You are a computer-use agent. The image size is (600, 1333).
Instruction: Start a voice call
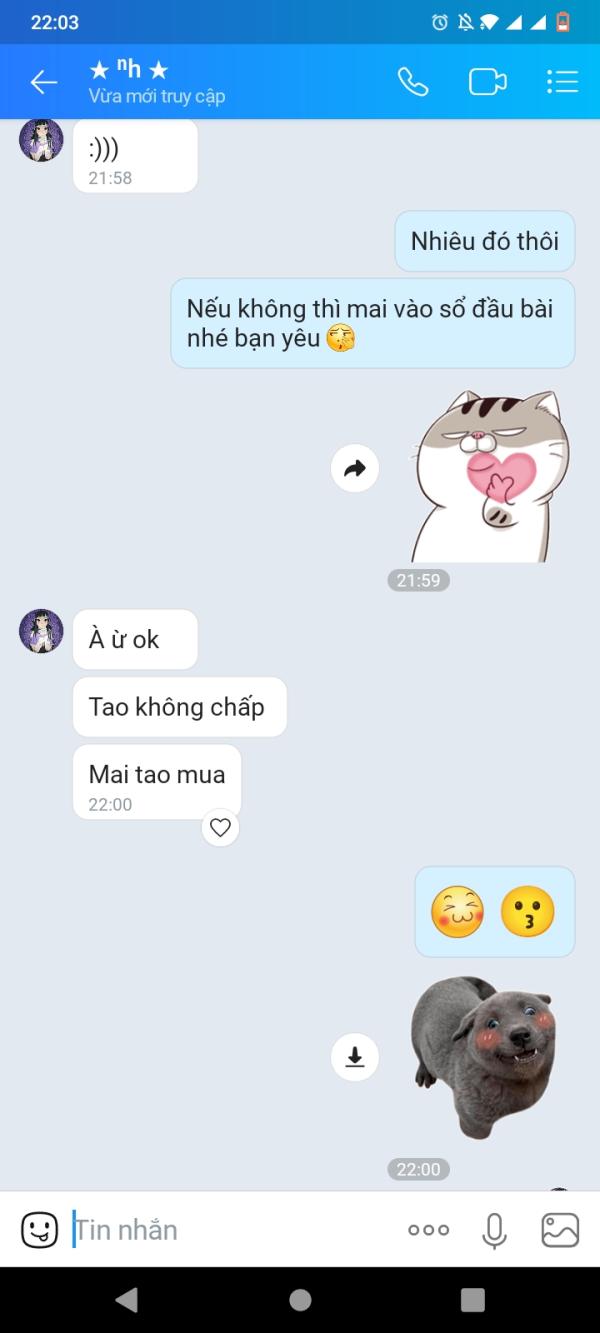[413, 82]
